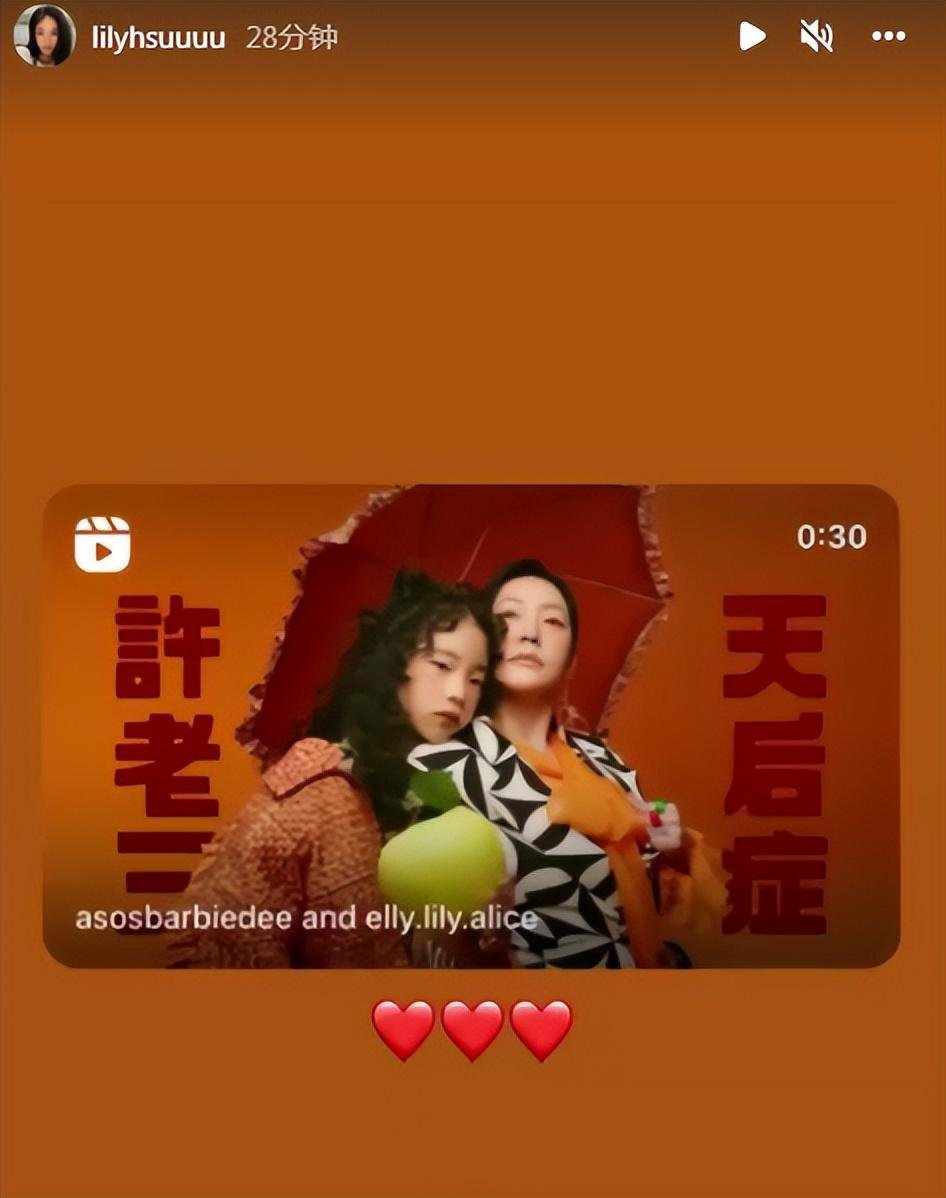Screen dimensions: 946x1198
Task: Resume story playback
Action: pyautogui.click(x=751, y=37)
